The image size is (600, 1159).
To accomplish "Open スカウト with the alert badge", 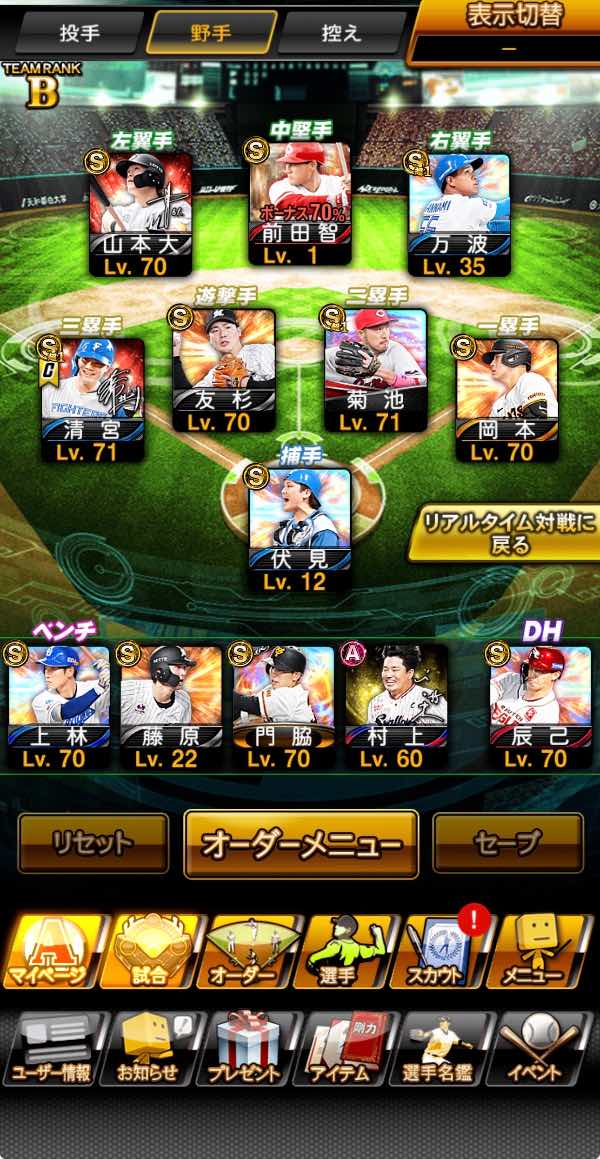I will coord(442,951).
